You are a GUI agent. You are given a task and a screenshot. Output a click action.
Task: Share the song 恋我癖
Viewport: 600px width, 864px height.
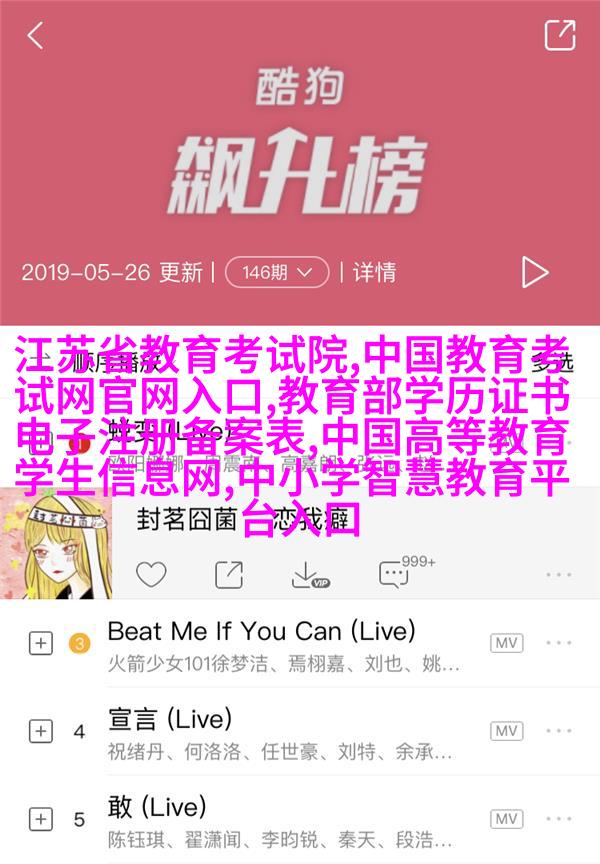click(229, 574)
